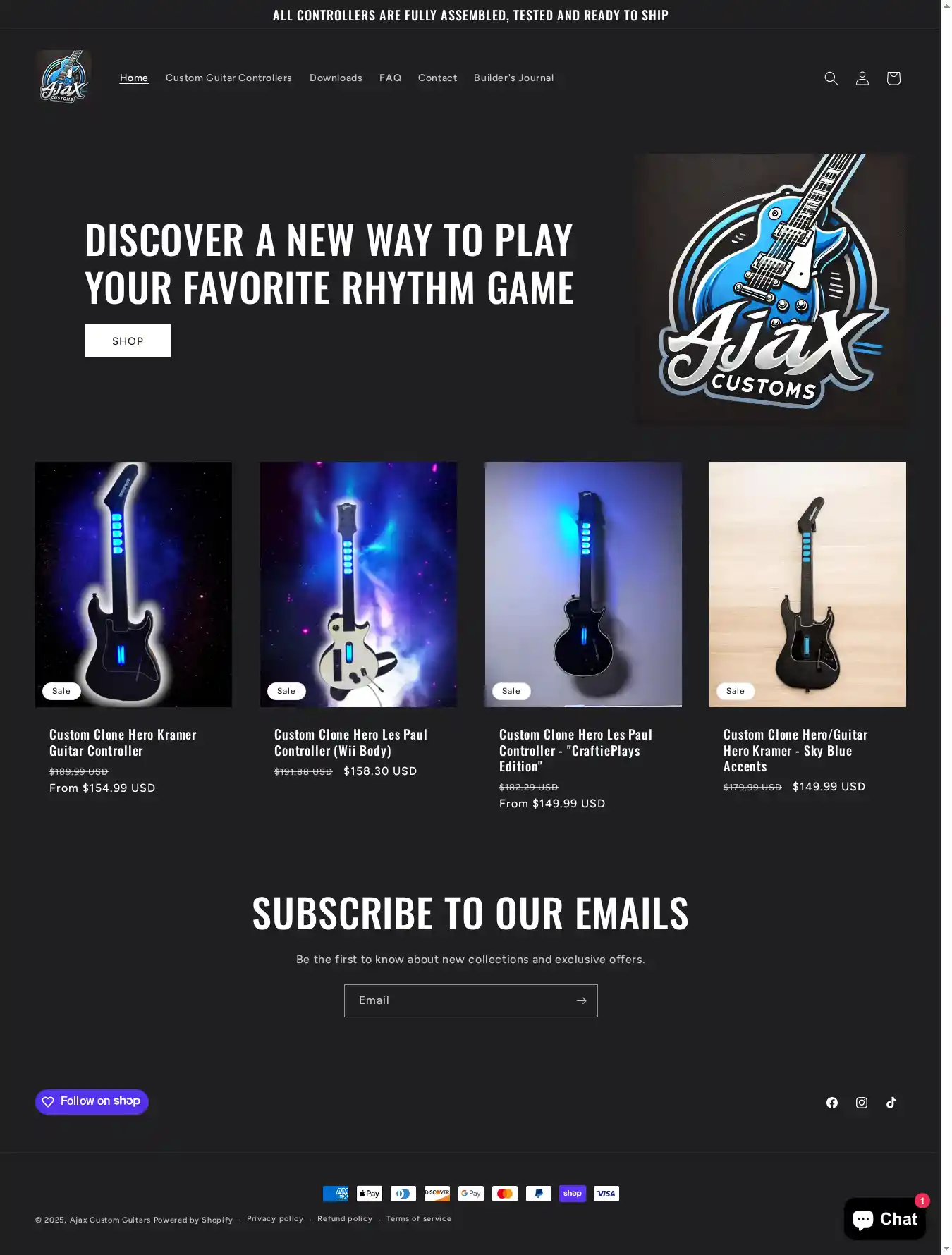Visit the Facebook page
The height and width of the screenshot is (1255, 952).
click(832, 1103)
